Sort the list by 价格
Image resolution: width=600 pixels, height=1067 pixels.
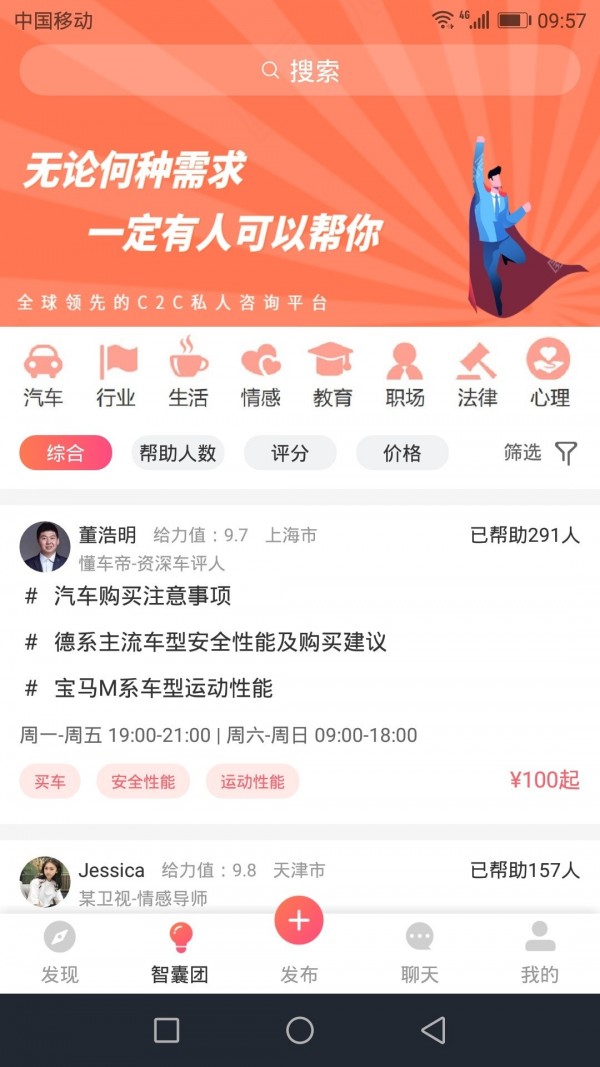point(402,453)
